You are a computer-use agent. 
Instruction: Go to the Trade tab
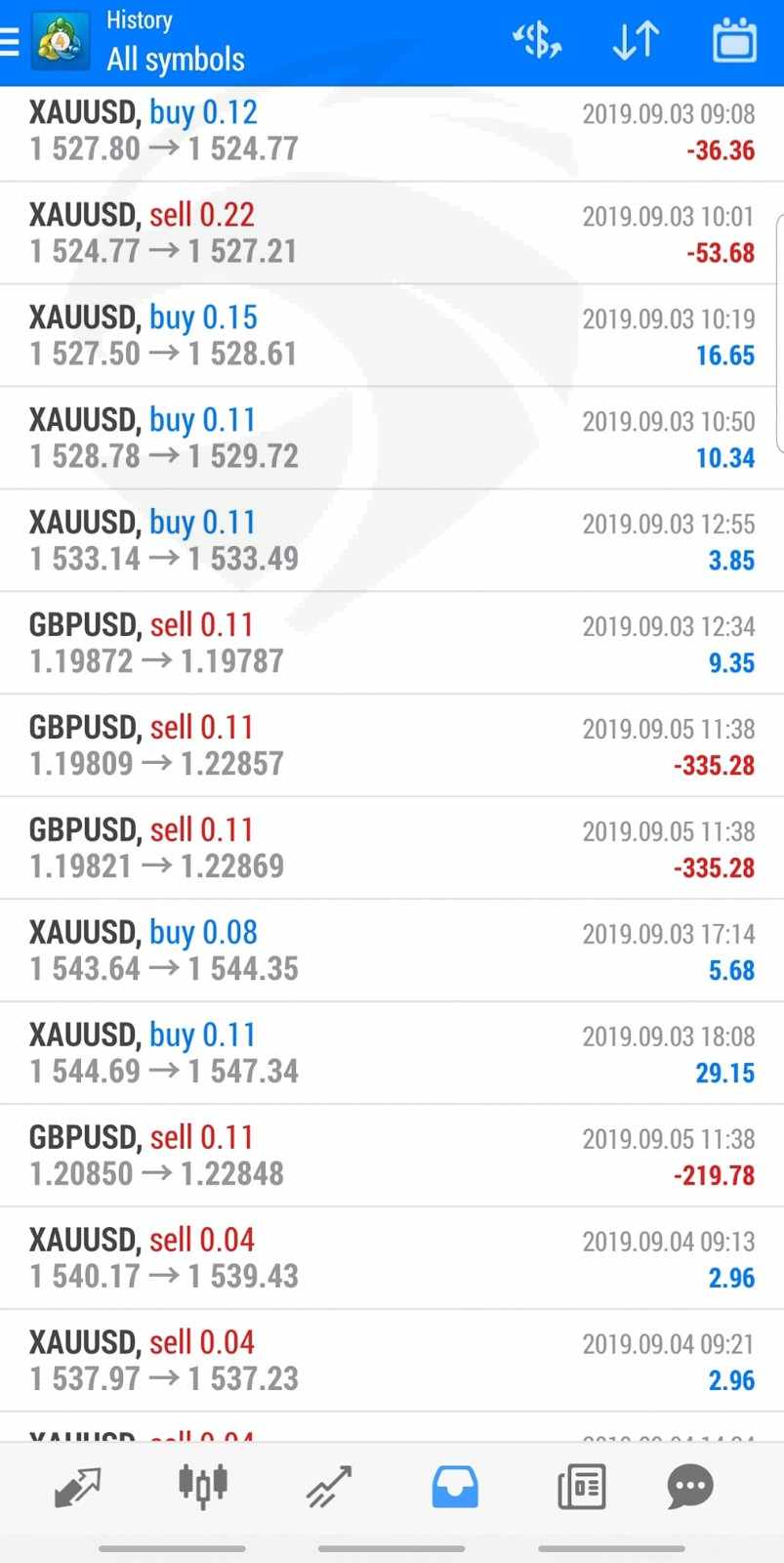point(329,1487)
